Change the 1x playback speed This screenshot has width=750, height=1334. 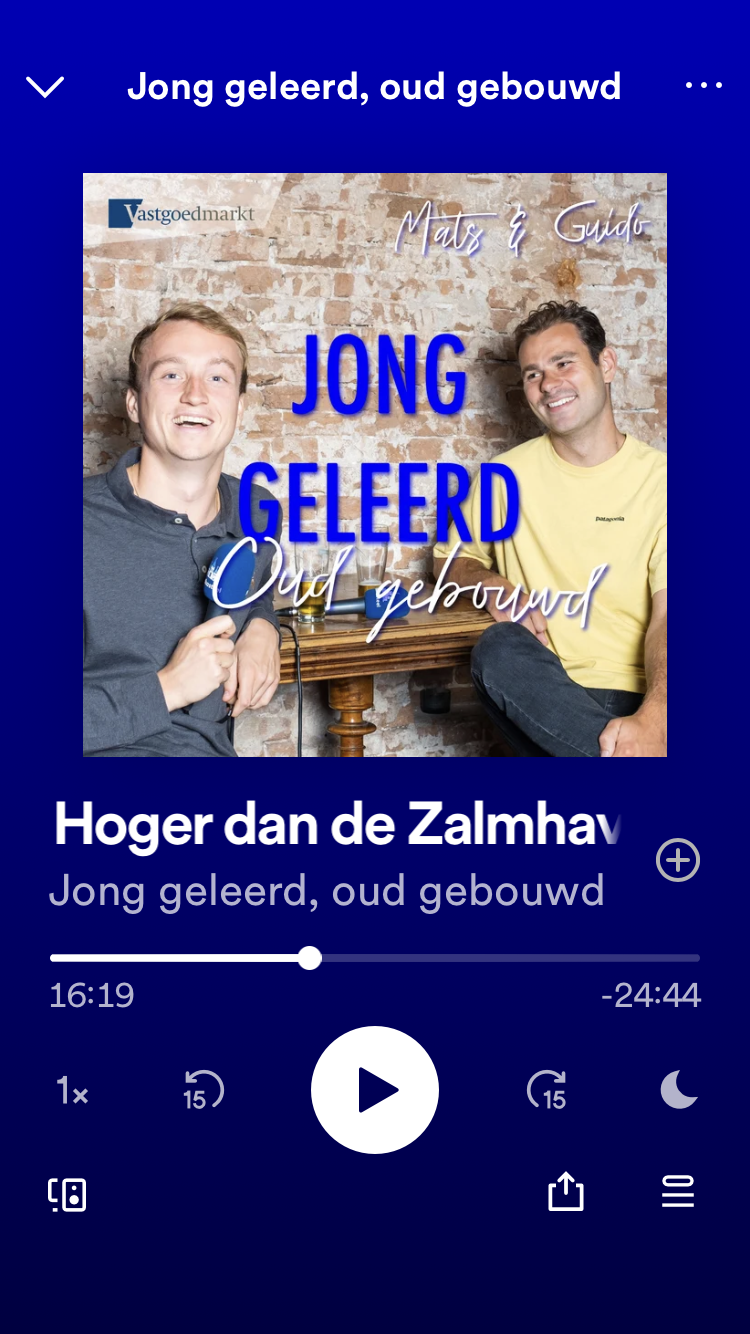click(x=72, y=1091)
